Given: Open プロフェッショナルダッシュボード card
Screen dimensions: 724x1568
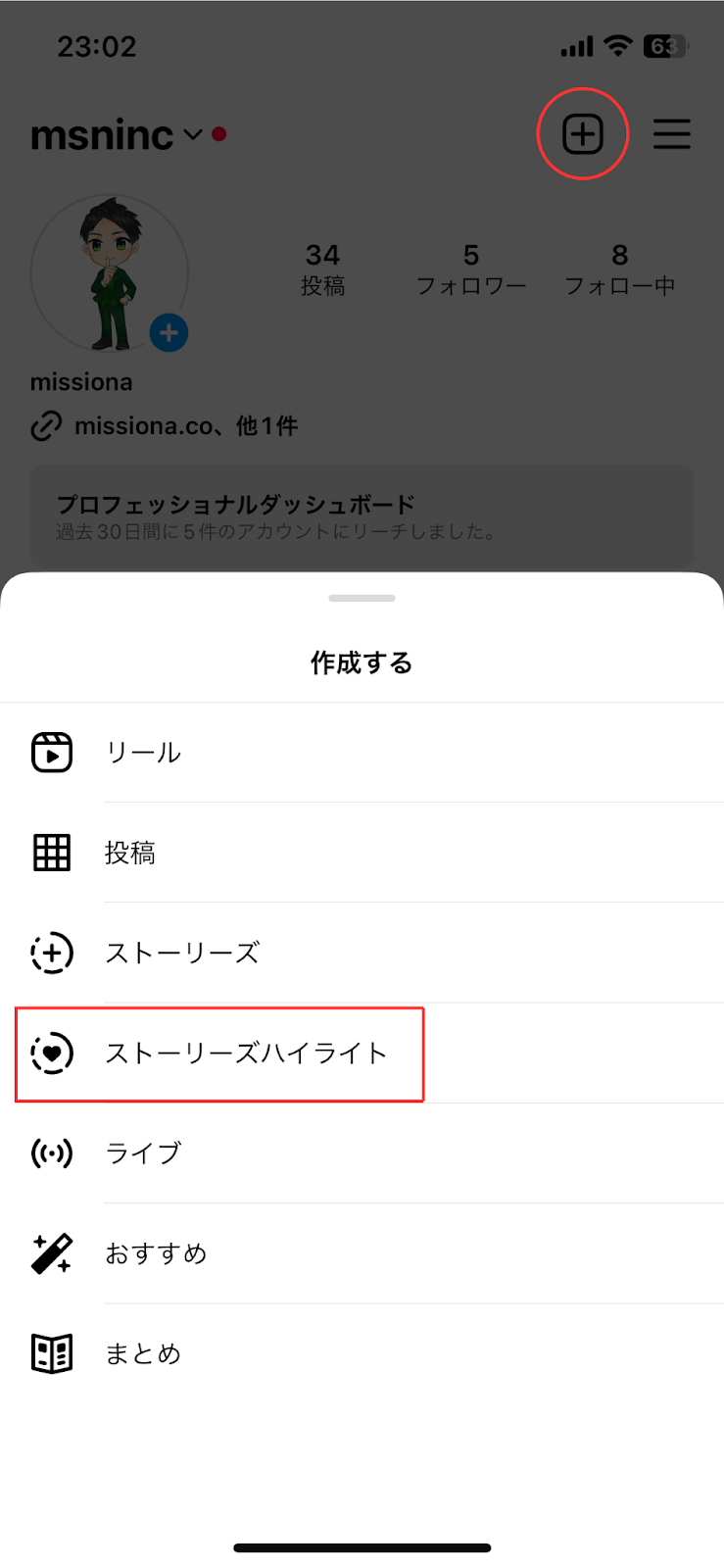Looking at the screenshot, I should [362, 516].
